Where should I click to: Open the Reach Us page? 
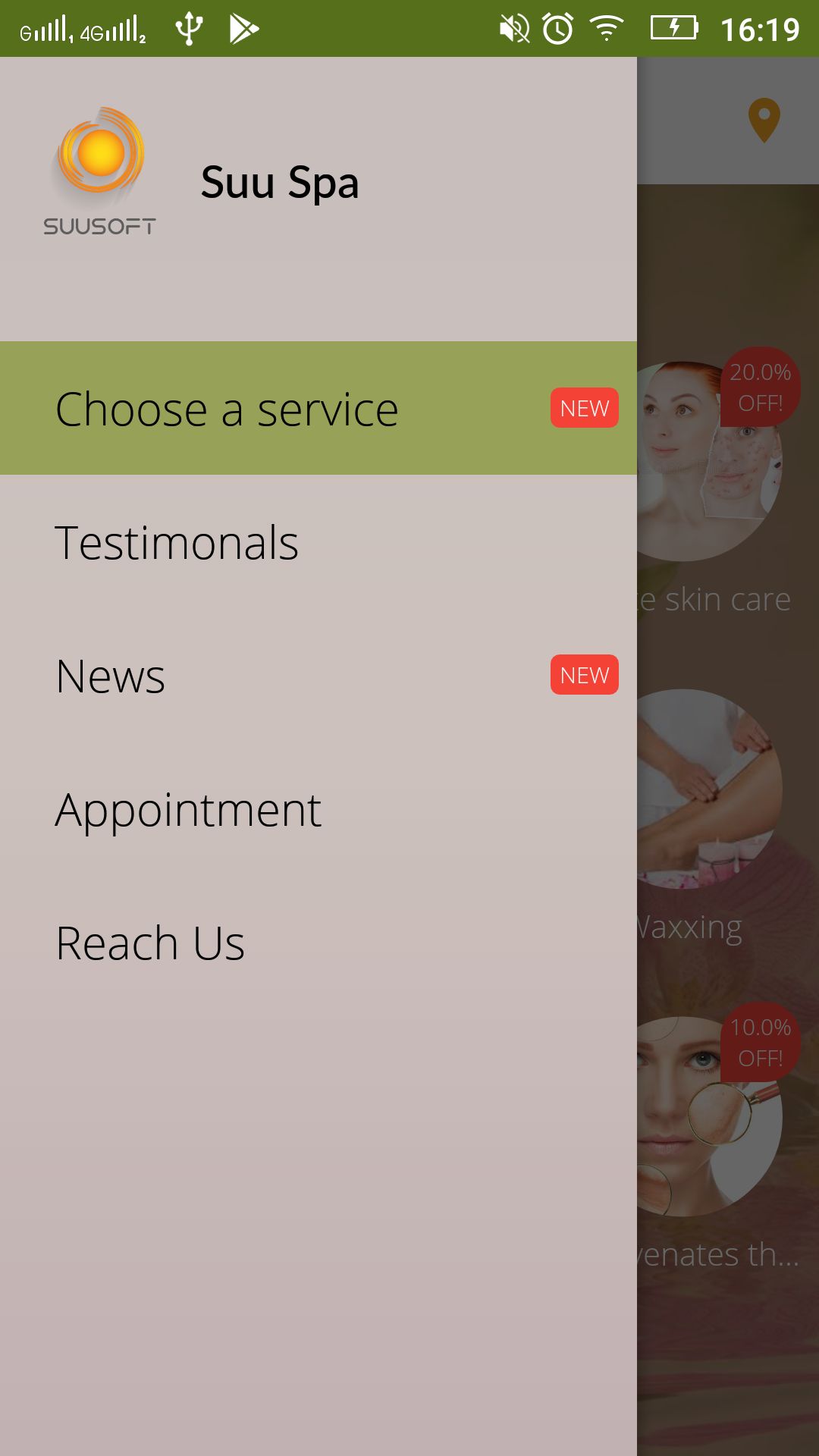coord(318,942)
